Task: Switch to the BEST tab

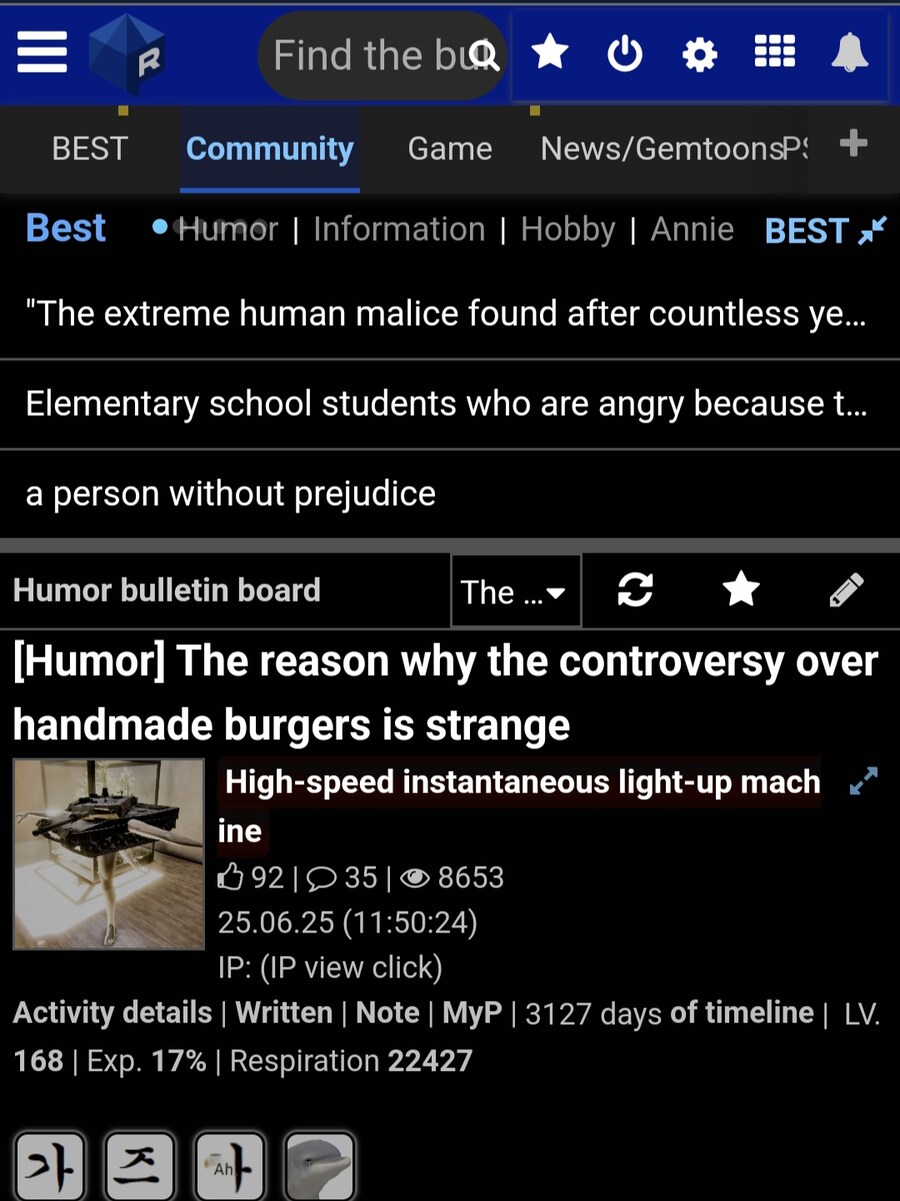Action: tap(90, 149)
